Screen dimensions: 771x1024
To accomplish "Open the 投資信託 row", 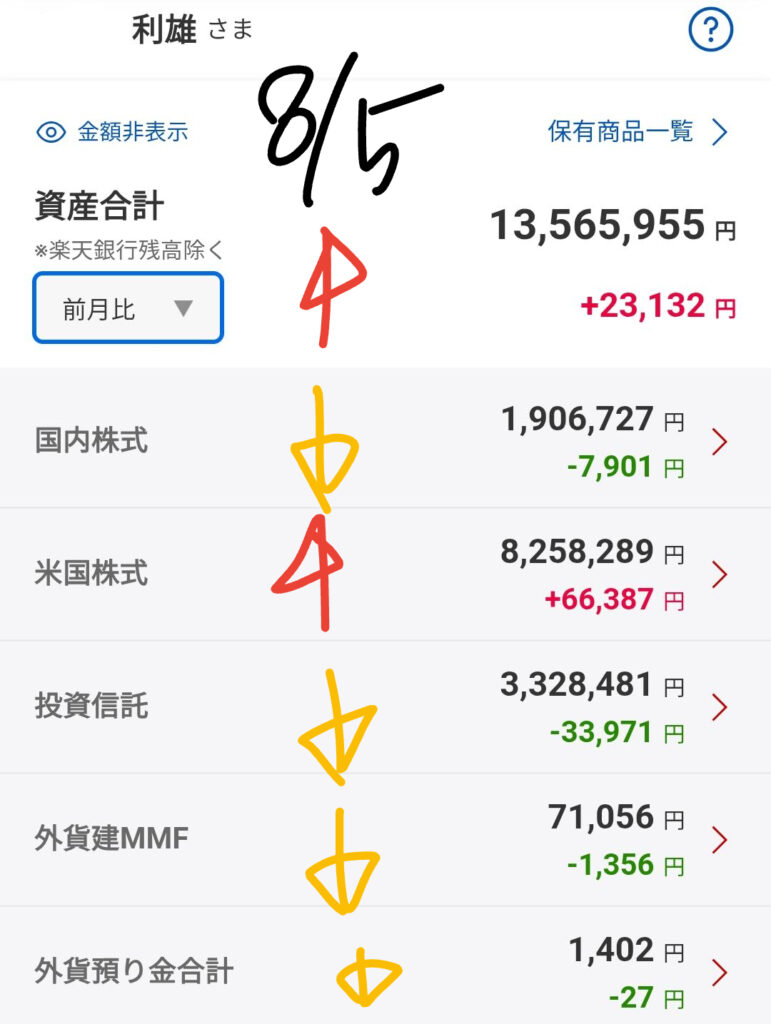I will pos(385,707).
